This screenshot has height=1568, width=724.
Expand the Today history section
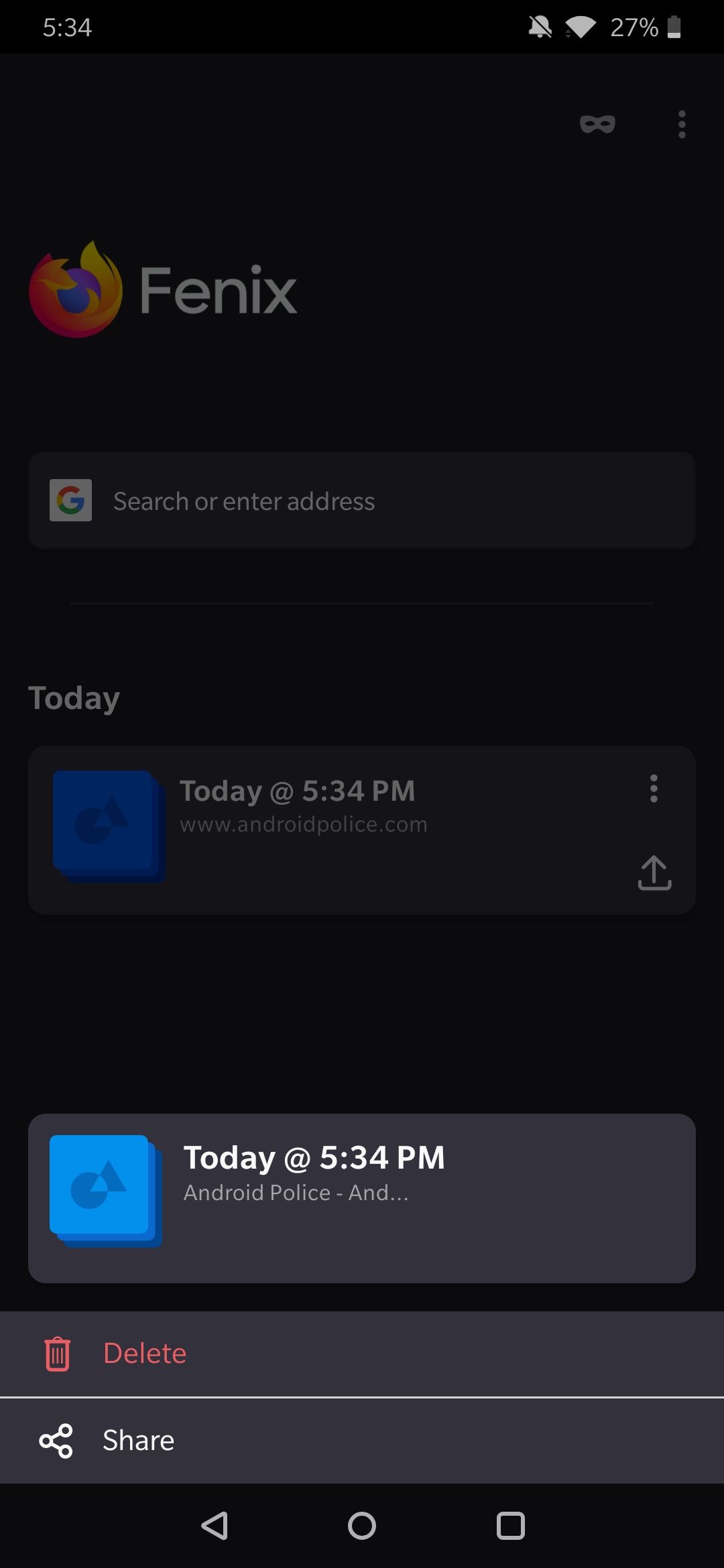click(x=74, y=697)
